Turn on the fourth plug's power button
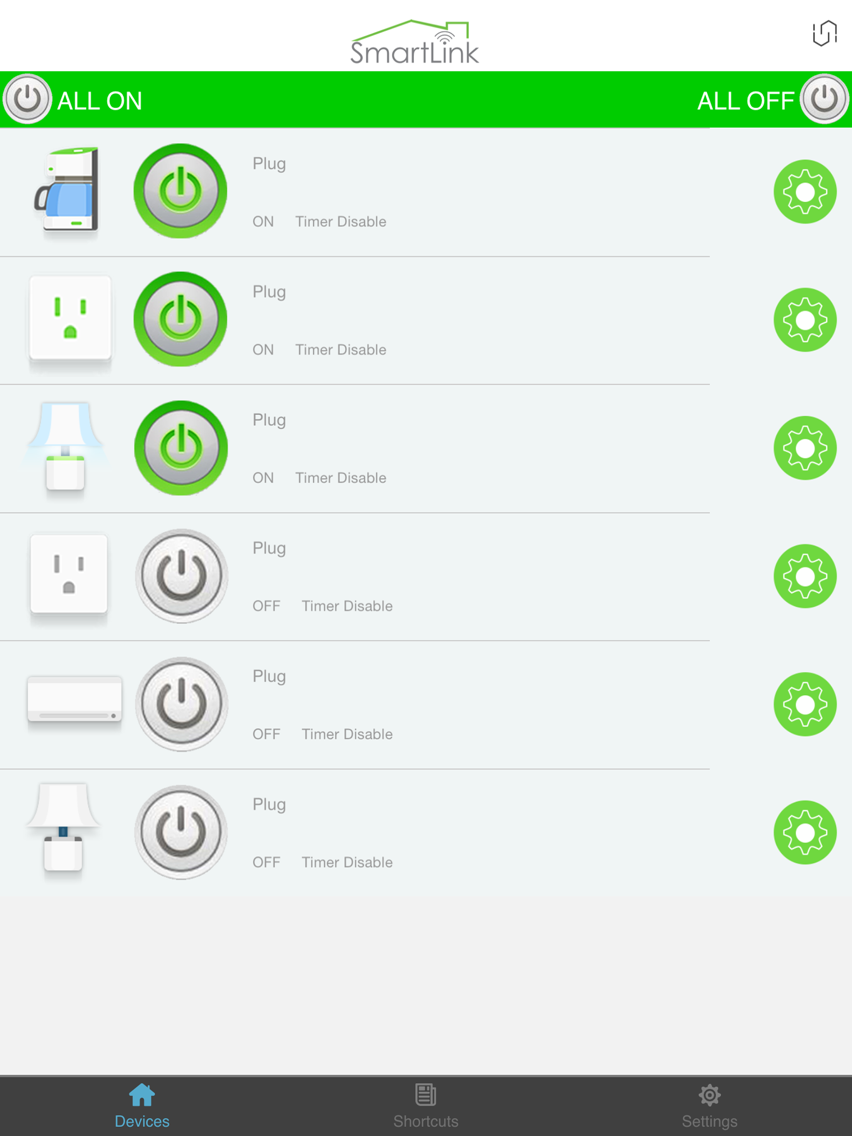The width and height of the screenshot is (852, 1136). (181, 575)
